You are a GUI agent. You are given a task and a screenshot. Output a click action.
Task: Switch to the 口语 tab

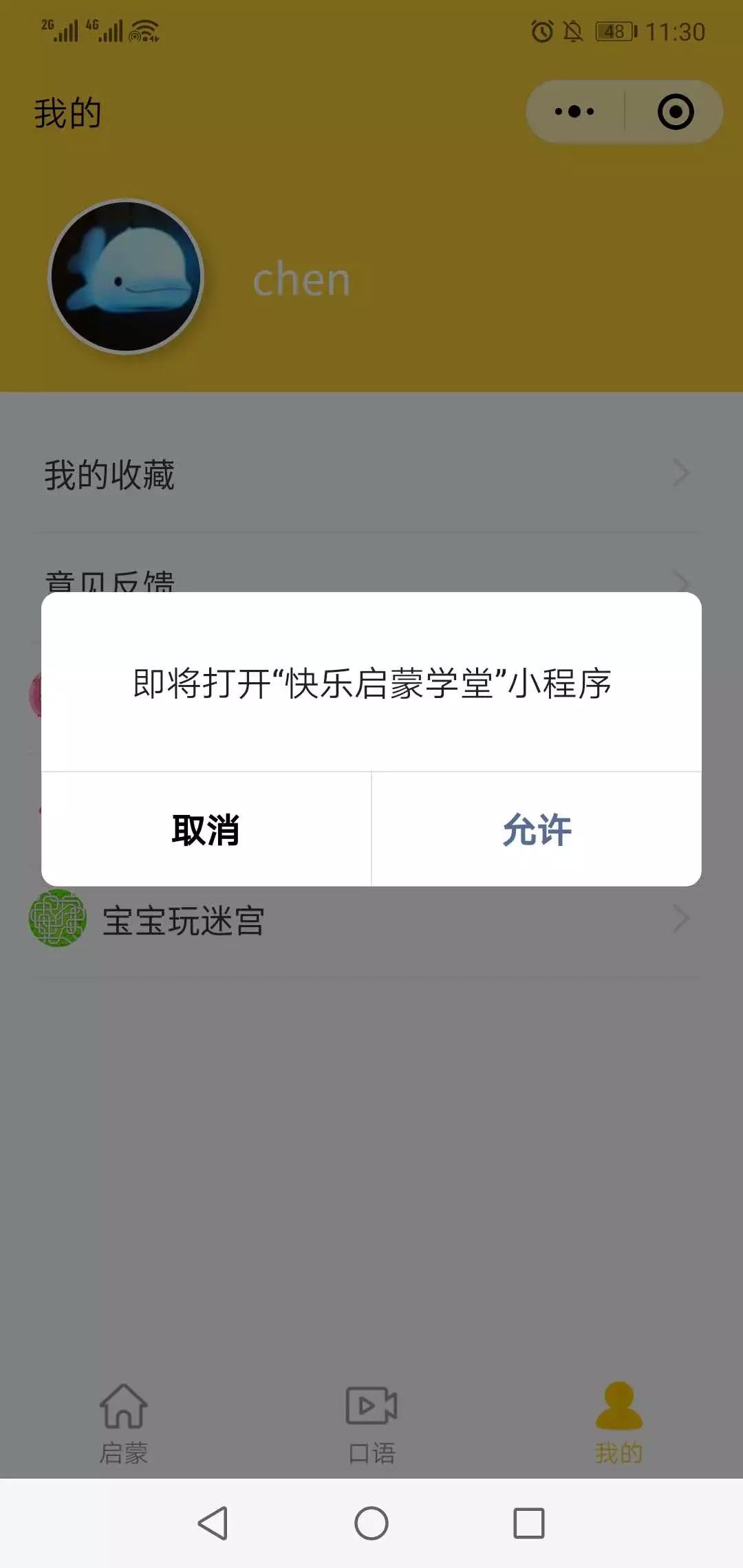coord(371,1424)
